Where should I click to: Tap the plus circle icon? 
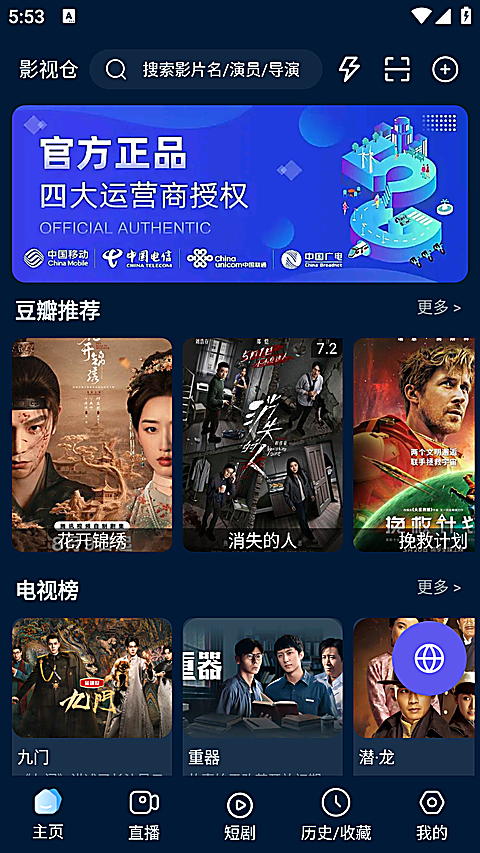click(445, 69)
